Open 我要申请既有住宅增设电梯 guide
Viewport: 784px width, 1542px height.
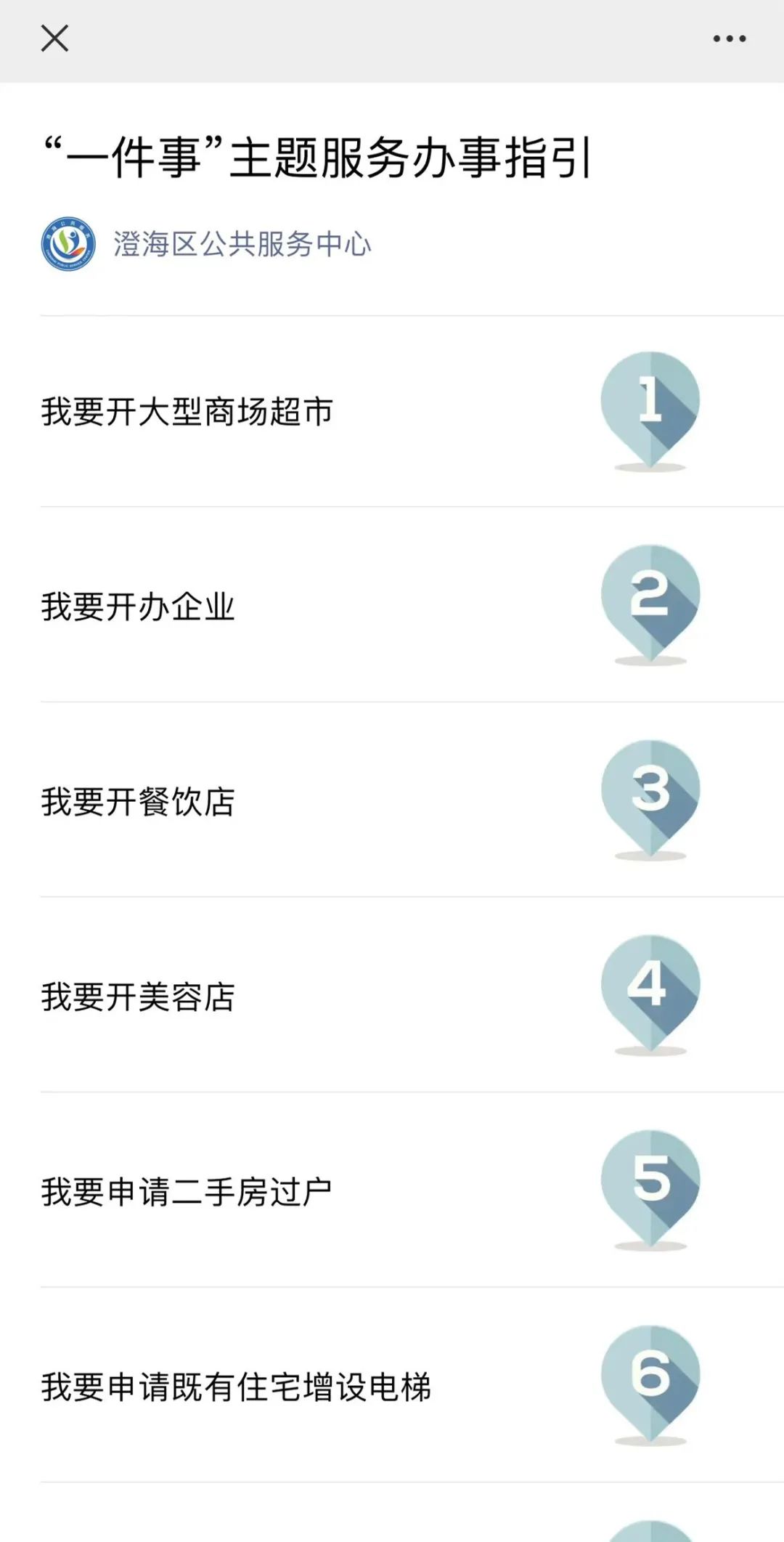tap(412, 1385)
